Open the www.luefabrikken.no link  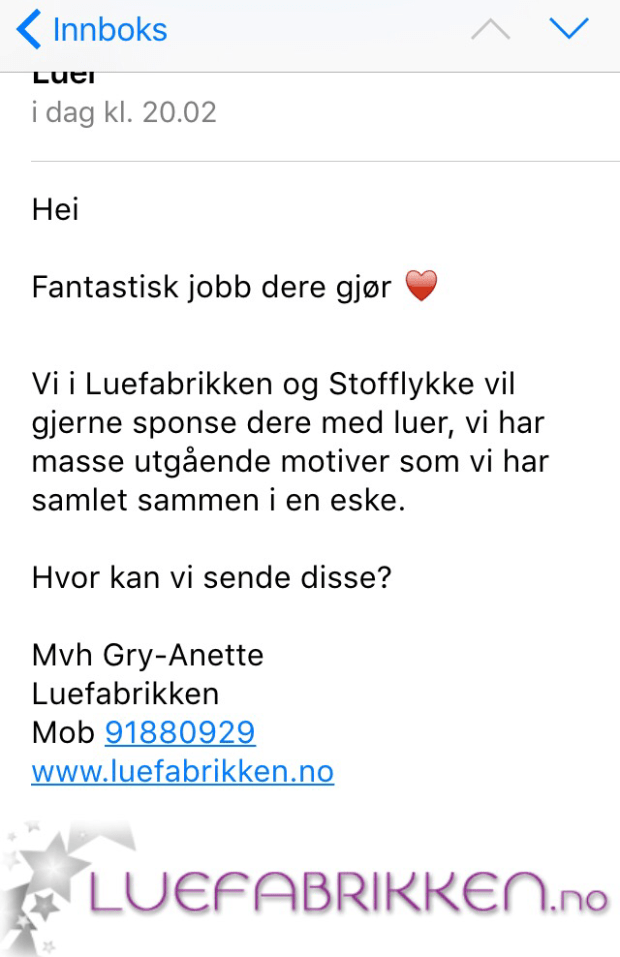[x=182, y=772]
